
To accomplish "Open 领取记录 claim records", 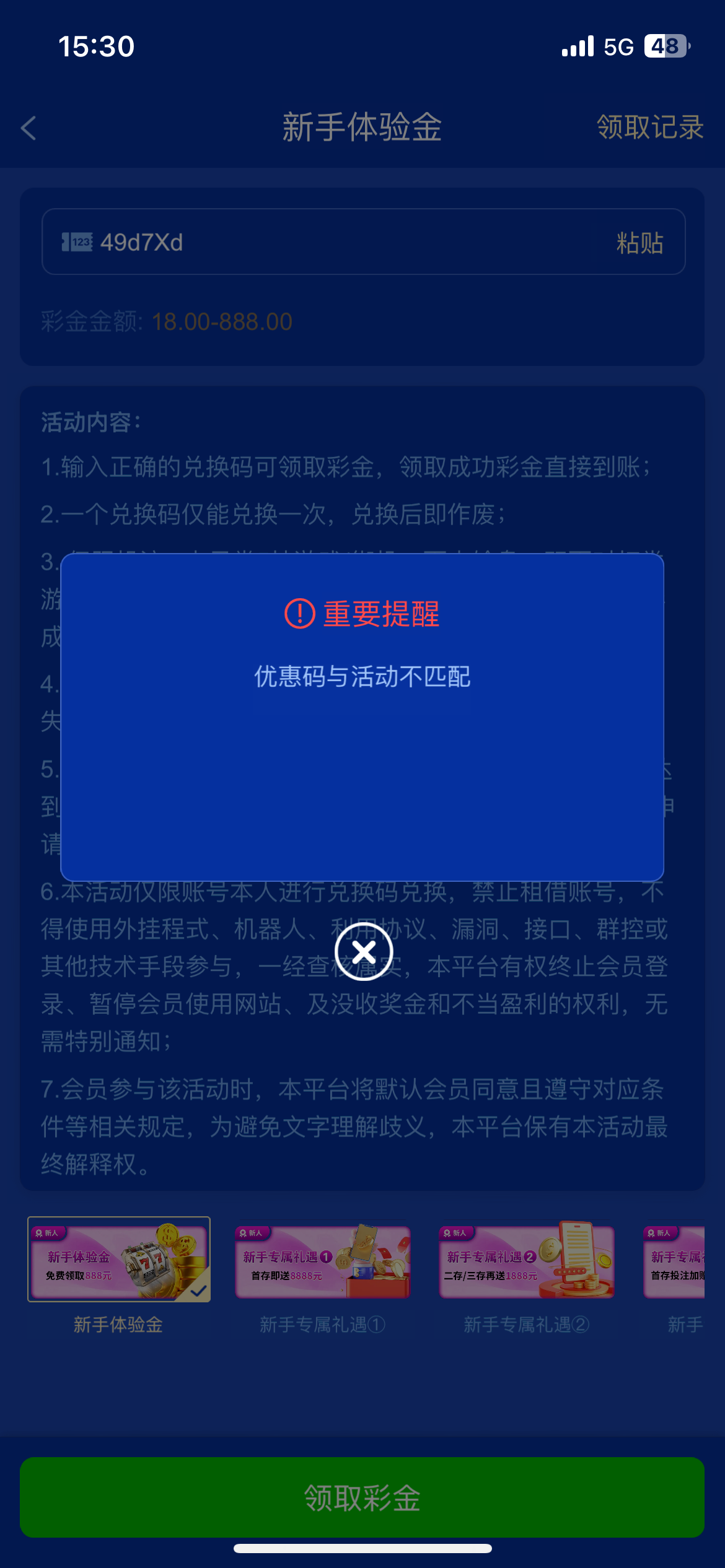I will click(x=649, y=128).
